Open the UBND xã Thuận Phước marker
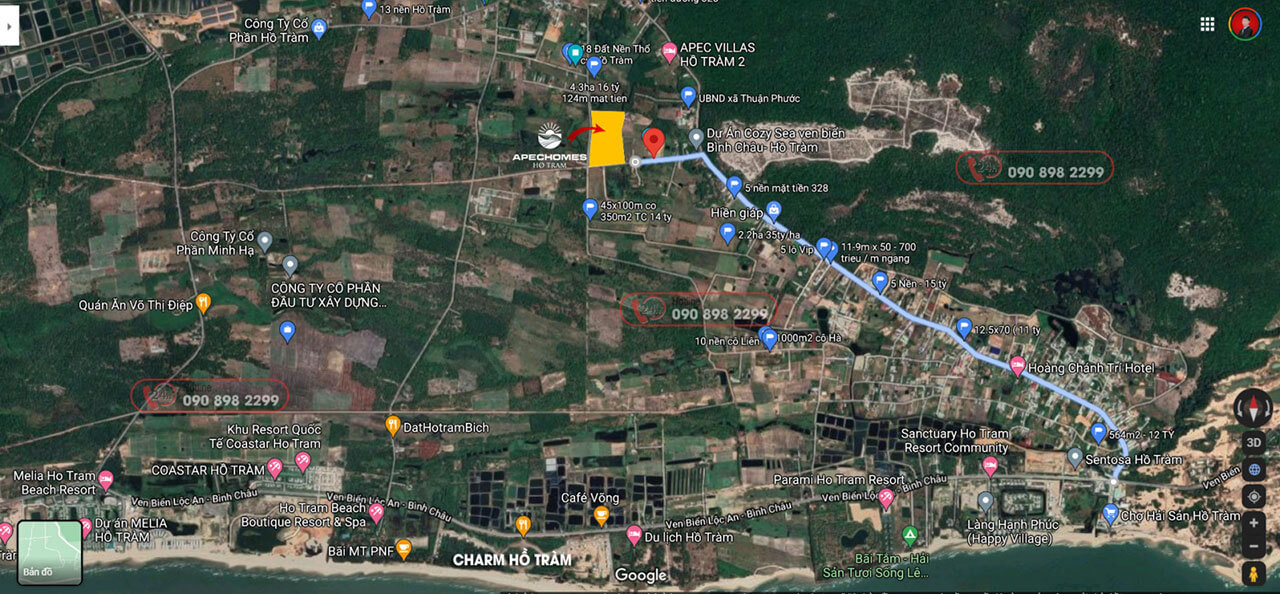 tap(688, 96)
